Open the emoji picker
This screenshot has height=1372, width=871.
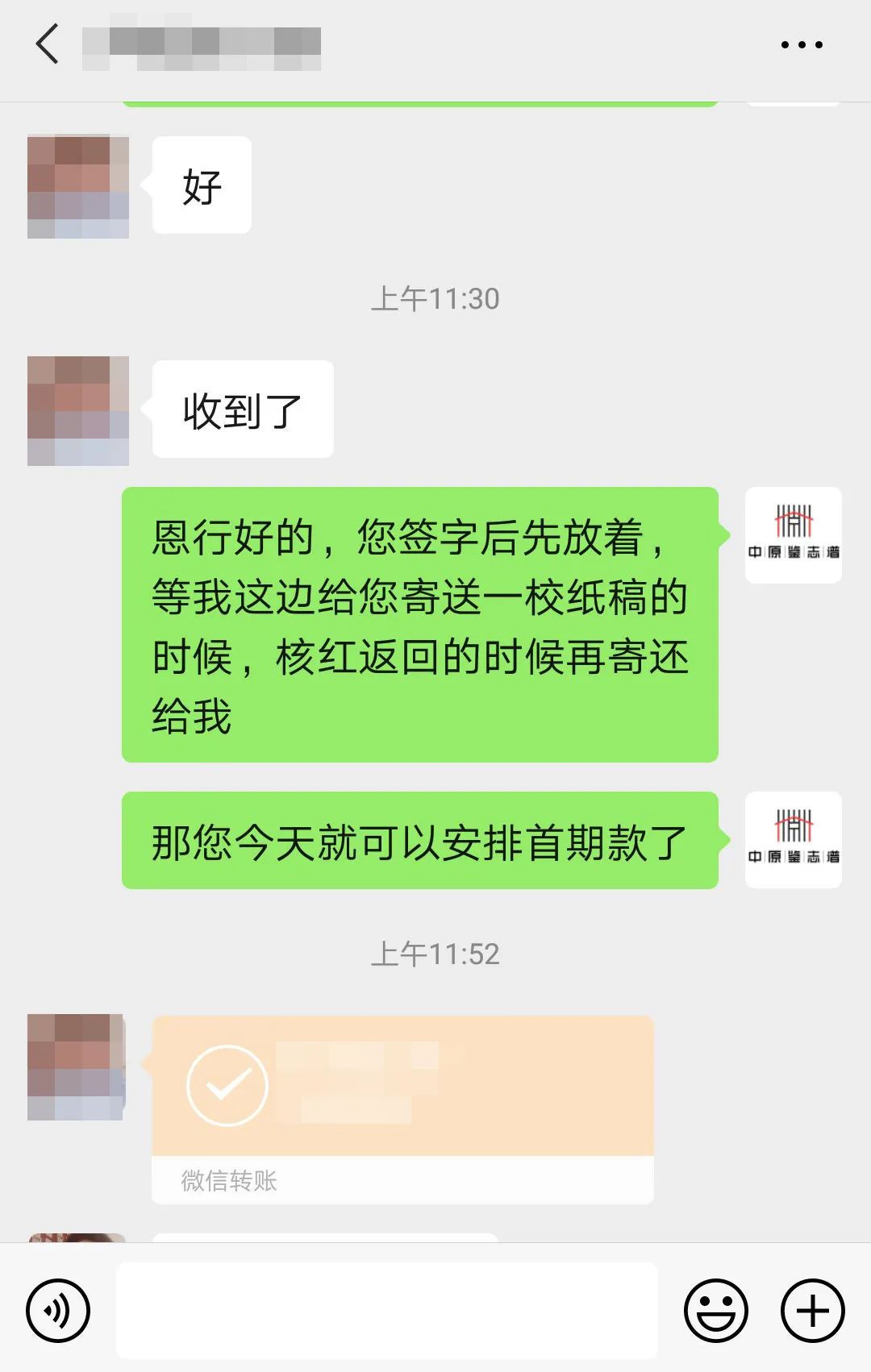click(716, 1311)
